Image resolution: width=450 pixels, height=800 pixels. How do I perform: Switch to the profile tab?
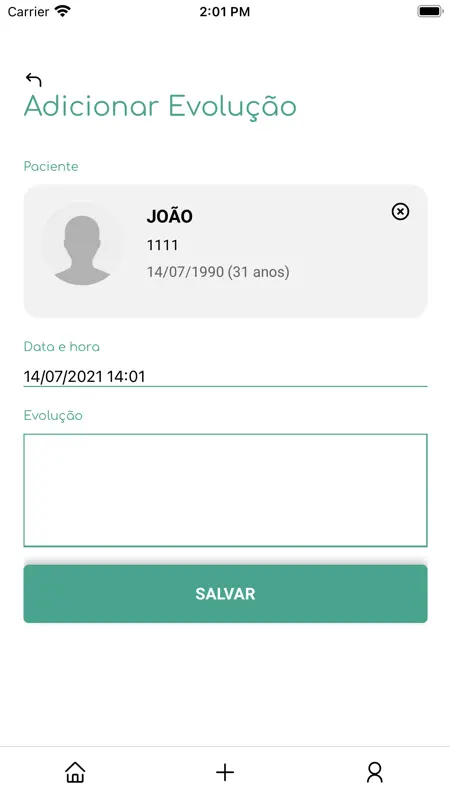[375, 772]
